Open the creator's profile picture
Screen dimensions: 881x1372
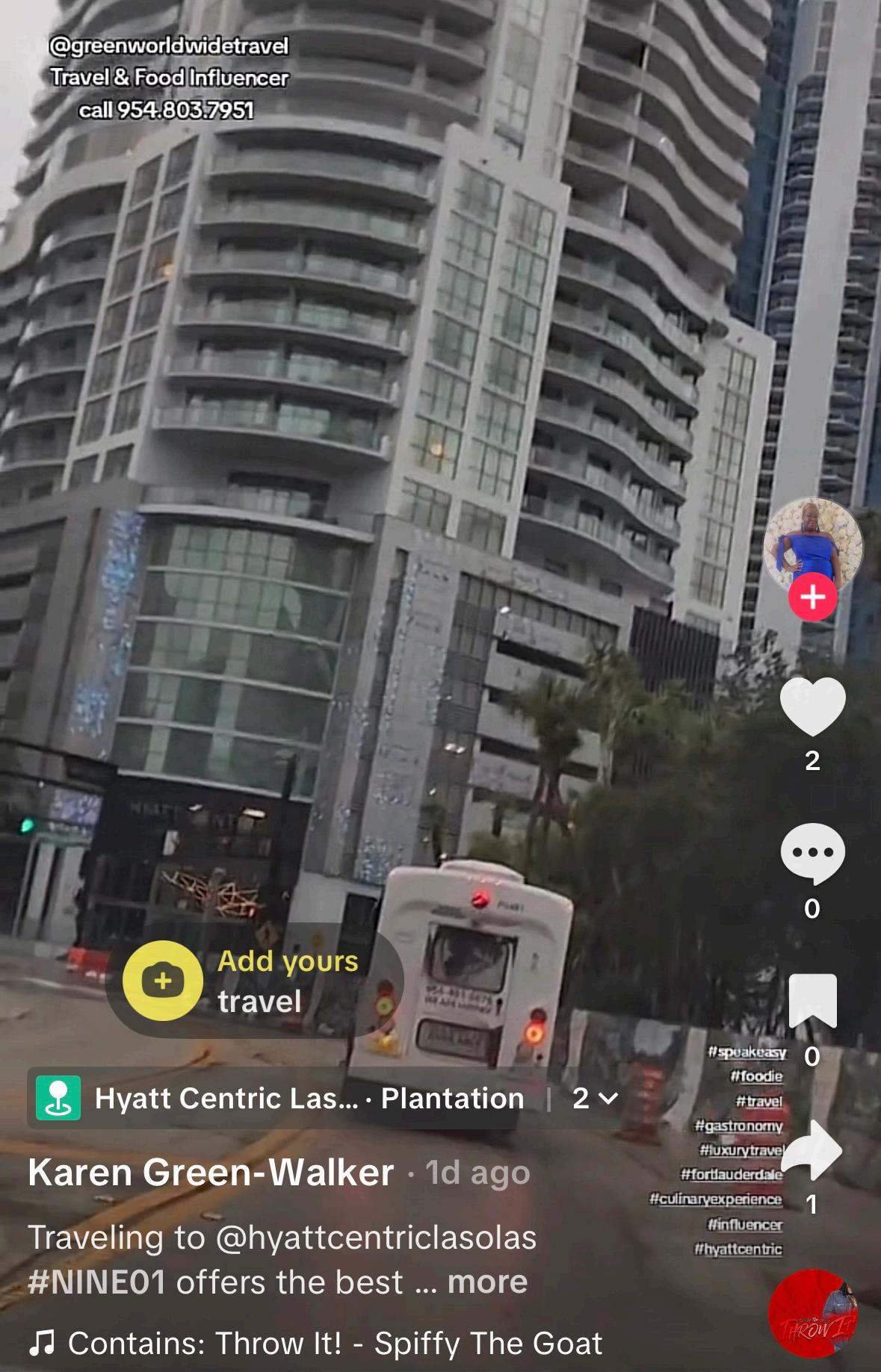tap(812, 543)
